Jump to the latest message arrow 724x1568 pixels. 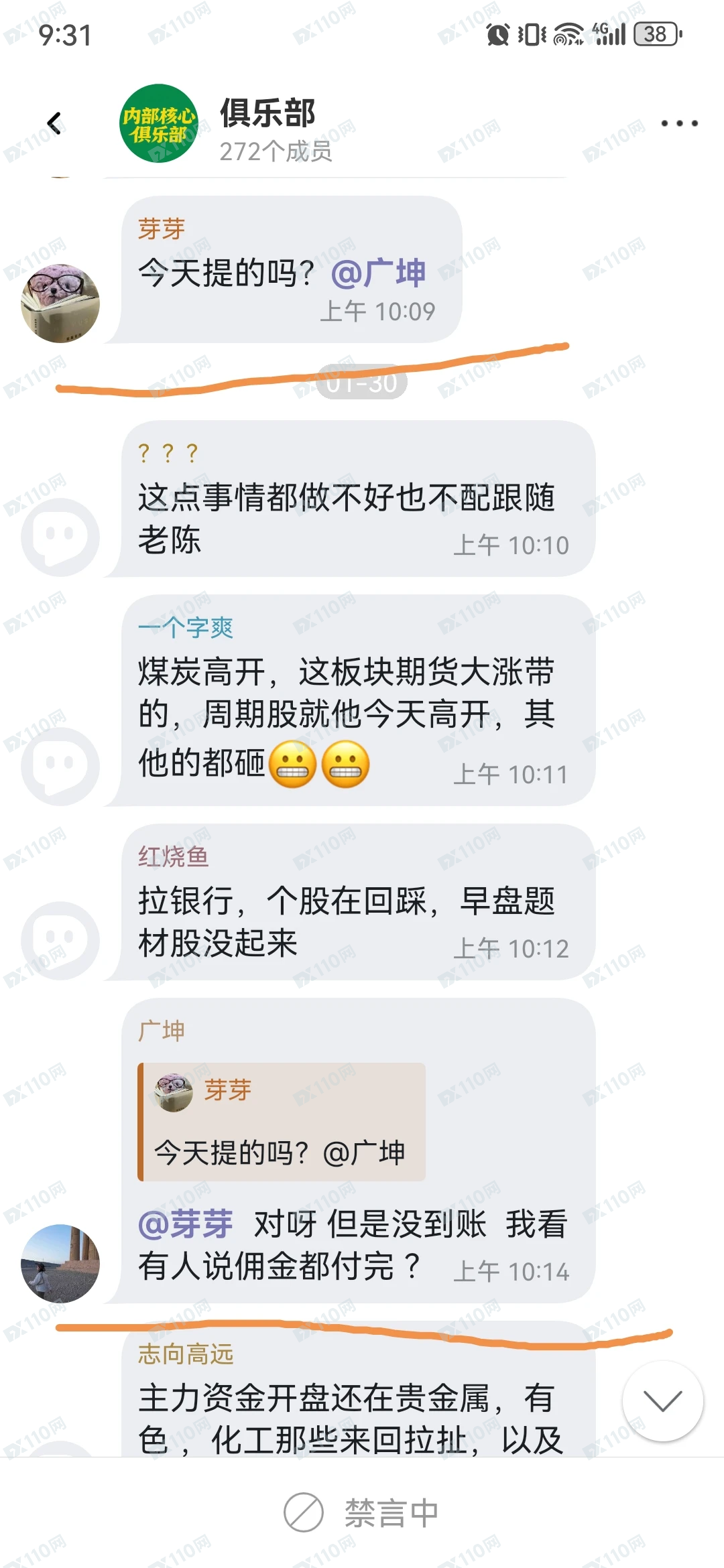point(662,1400)
